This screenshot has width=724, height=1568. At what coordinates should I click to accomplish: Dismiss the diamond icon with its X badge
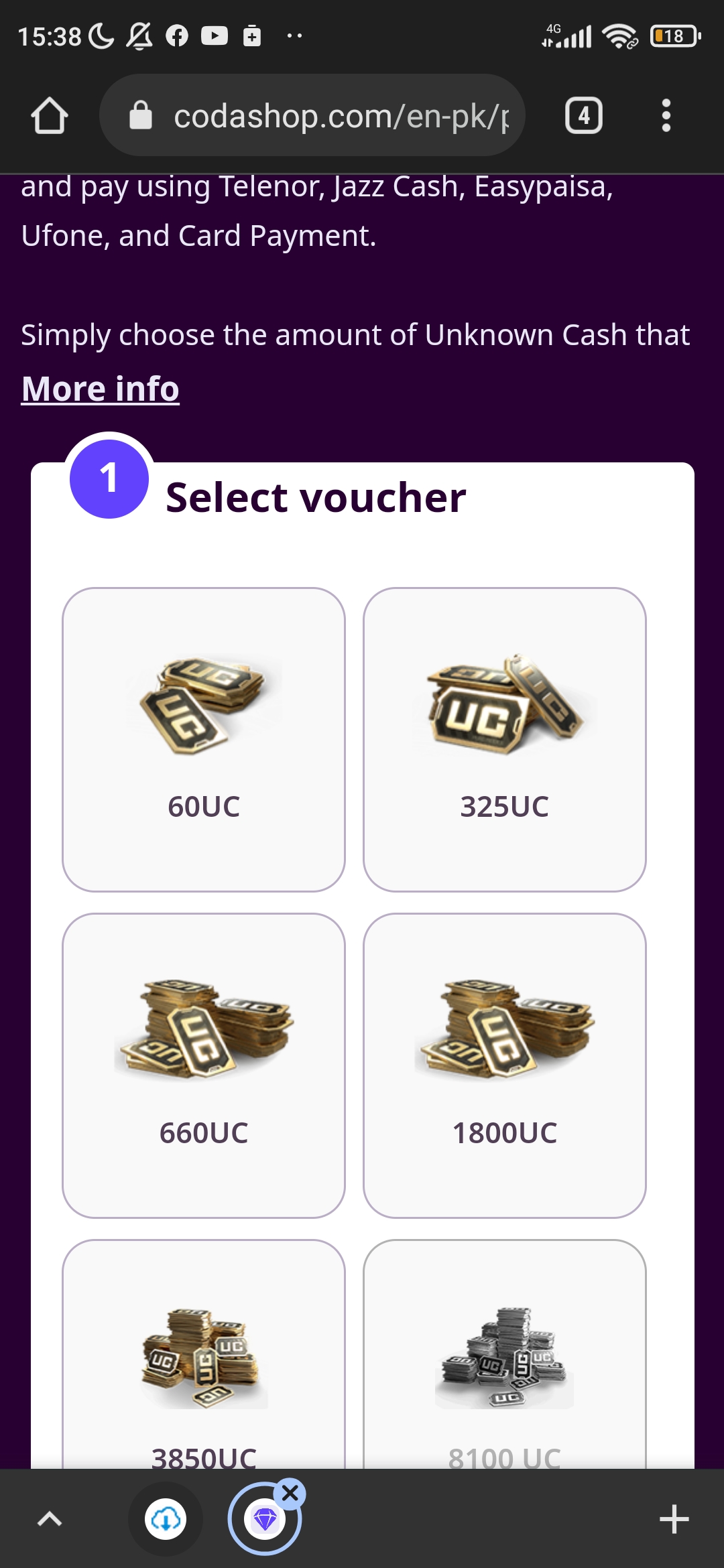[x=290, y=1493]
